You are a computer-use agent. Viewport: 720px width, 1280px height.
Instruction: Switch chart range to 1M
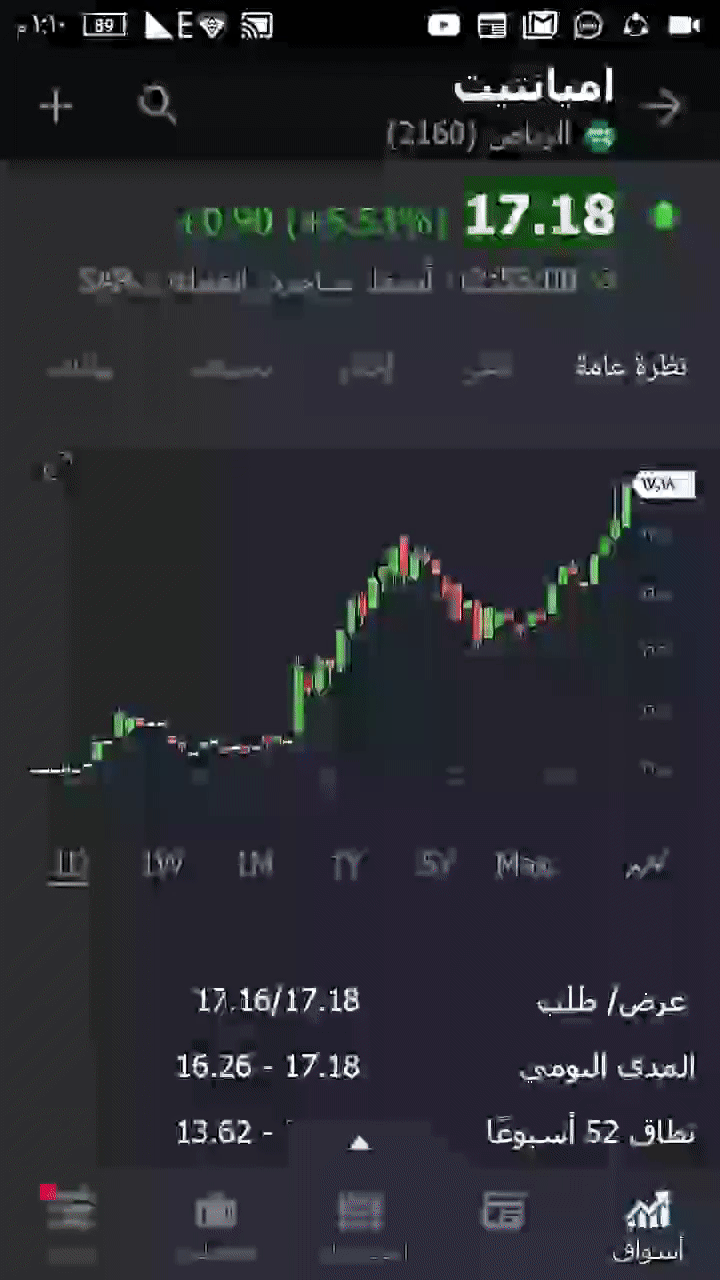[256, 864]
